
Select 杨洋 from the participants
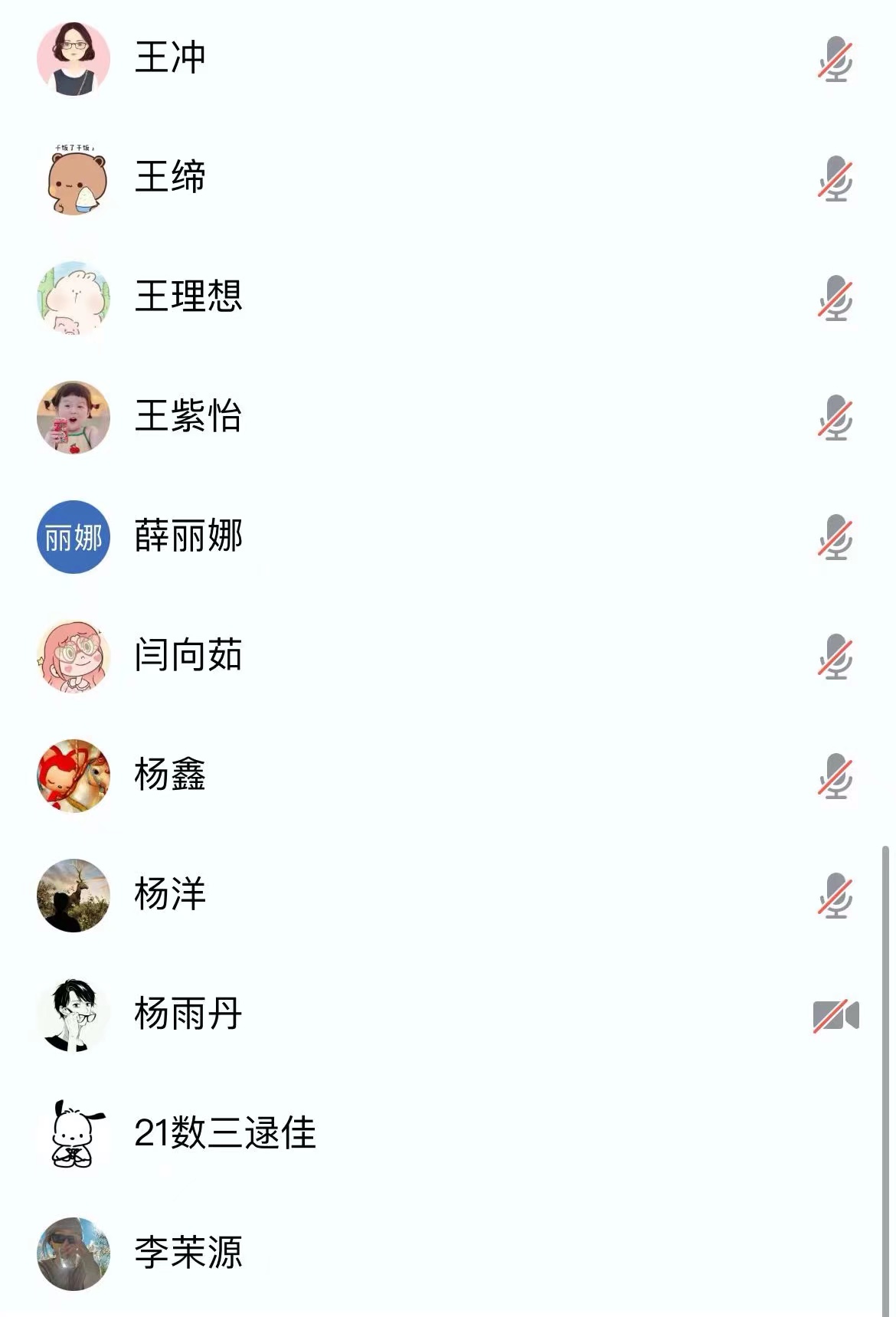click(170, 895)
